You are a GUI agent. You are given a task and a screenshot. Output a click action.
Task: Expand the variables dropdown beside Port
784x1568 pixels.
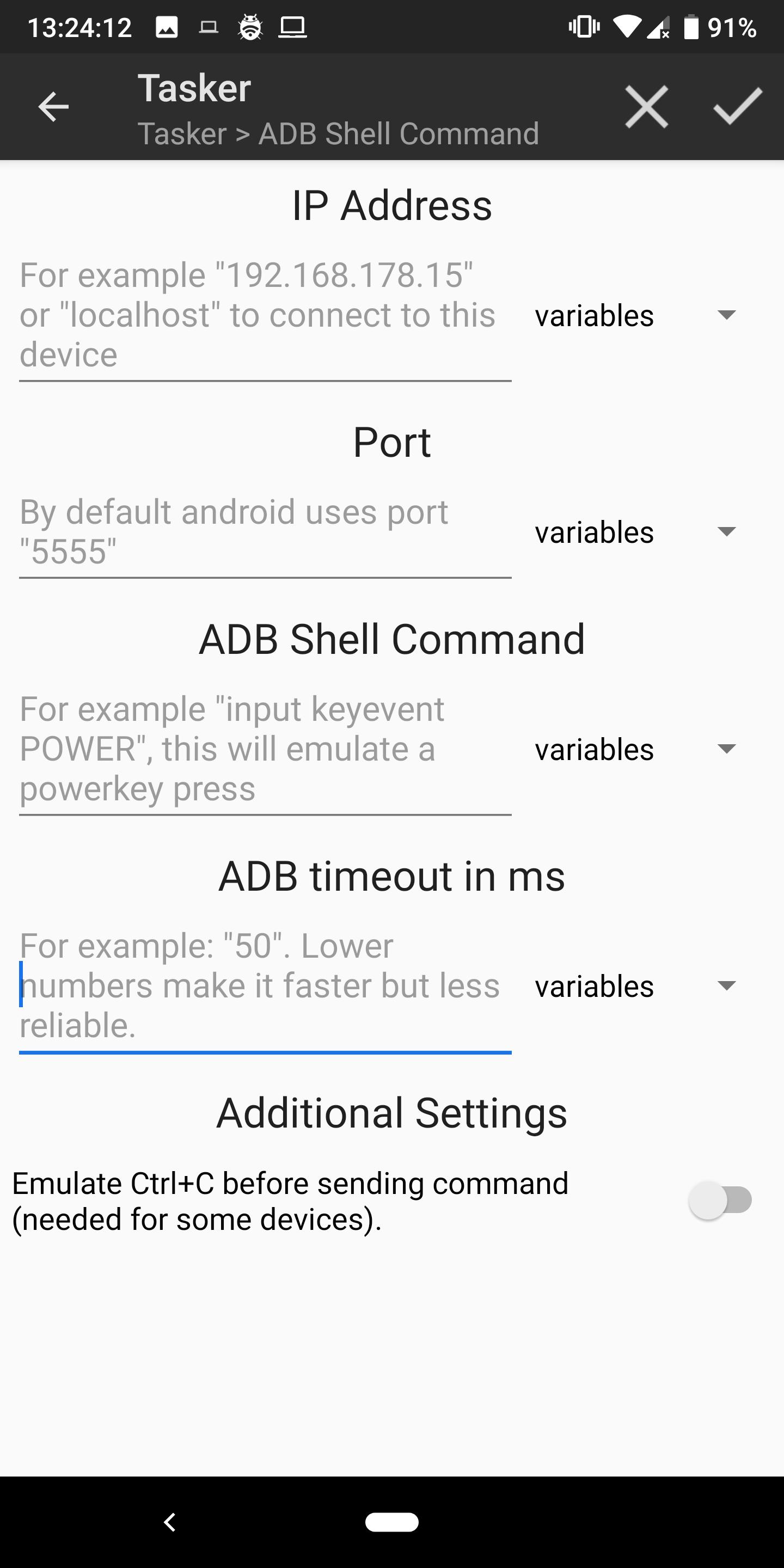(x=636, y=532)
